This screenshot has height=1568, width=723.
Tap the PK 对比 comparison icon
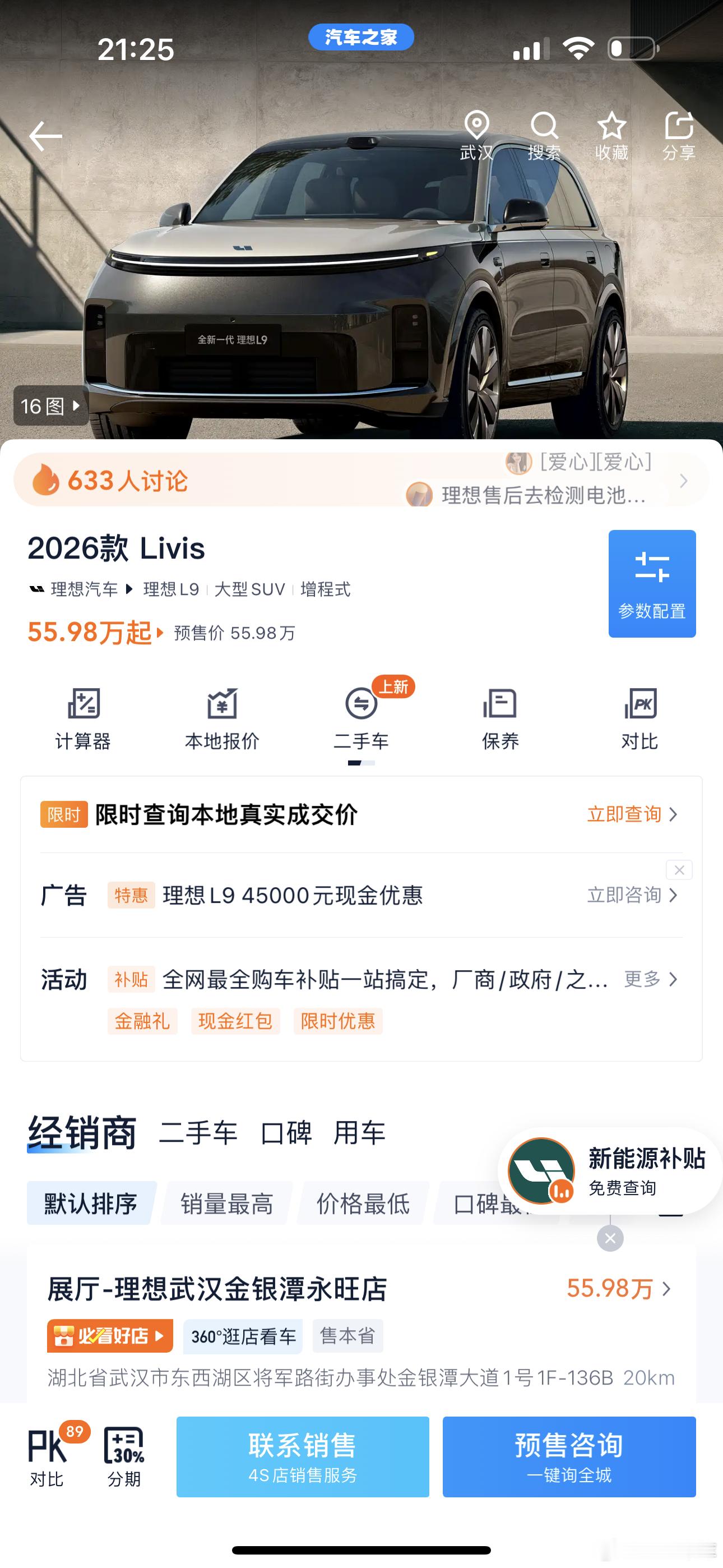click(x=639, y=718)
